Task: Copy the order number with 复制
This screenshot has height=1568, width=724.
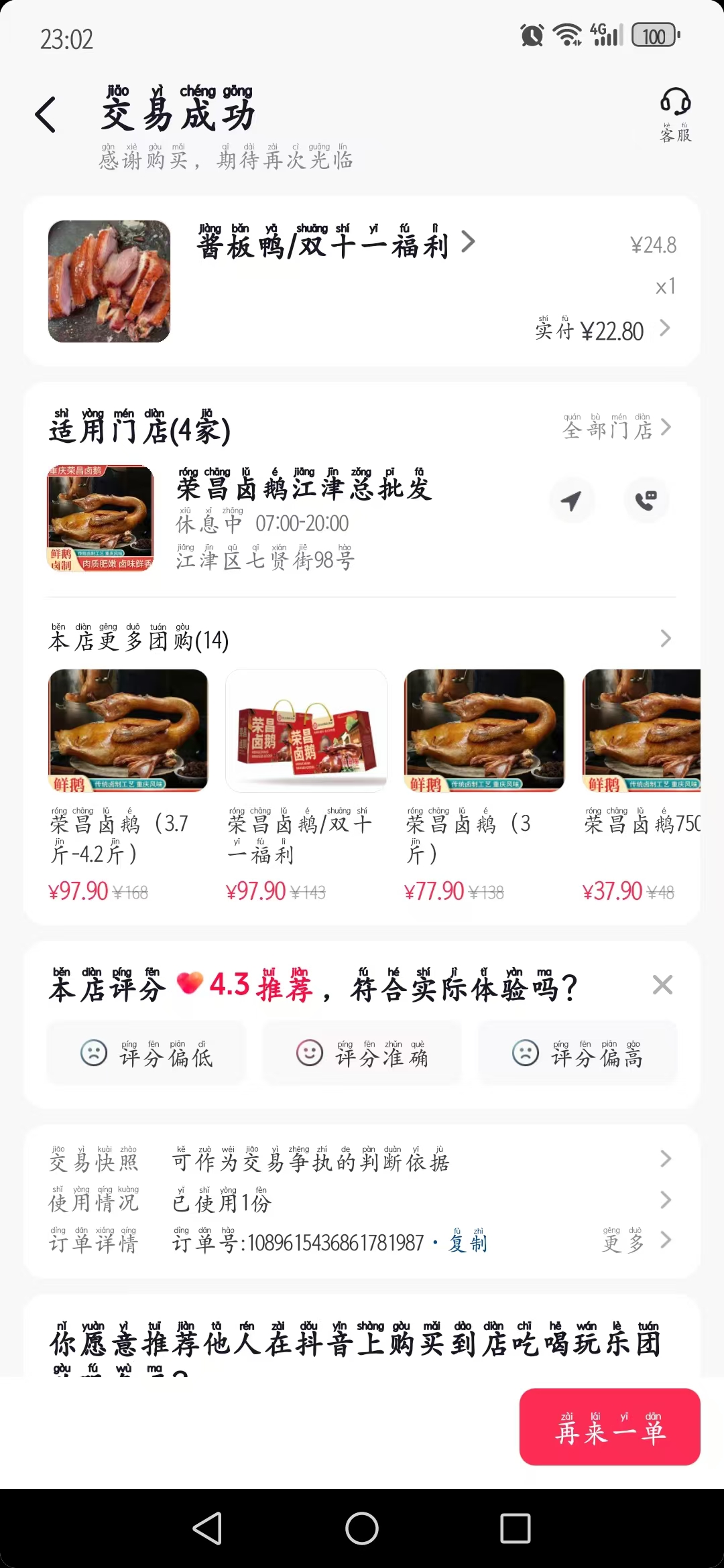Action: [x=468, y=1243]
